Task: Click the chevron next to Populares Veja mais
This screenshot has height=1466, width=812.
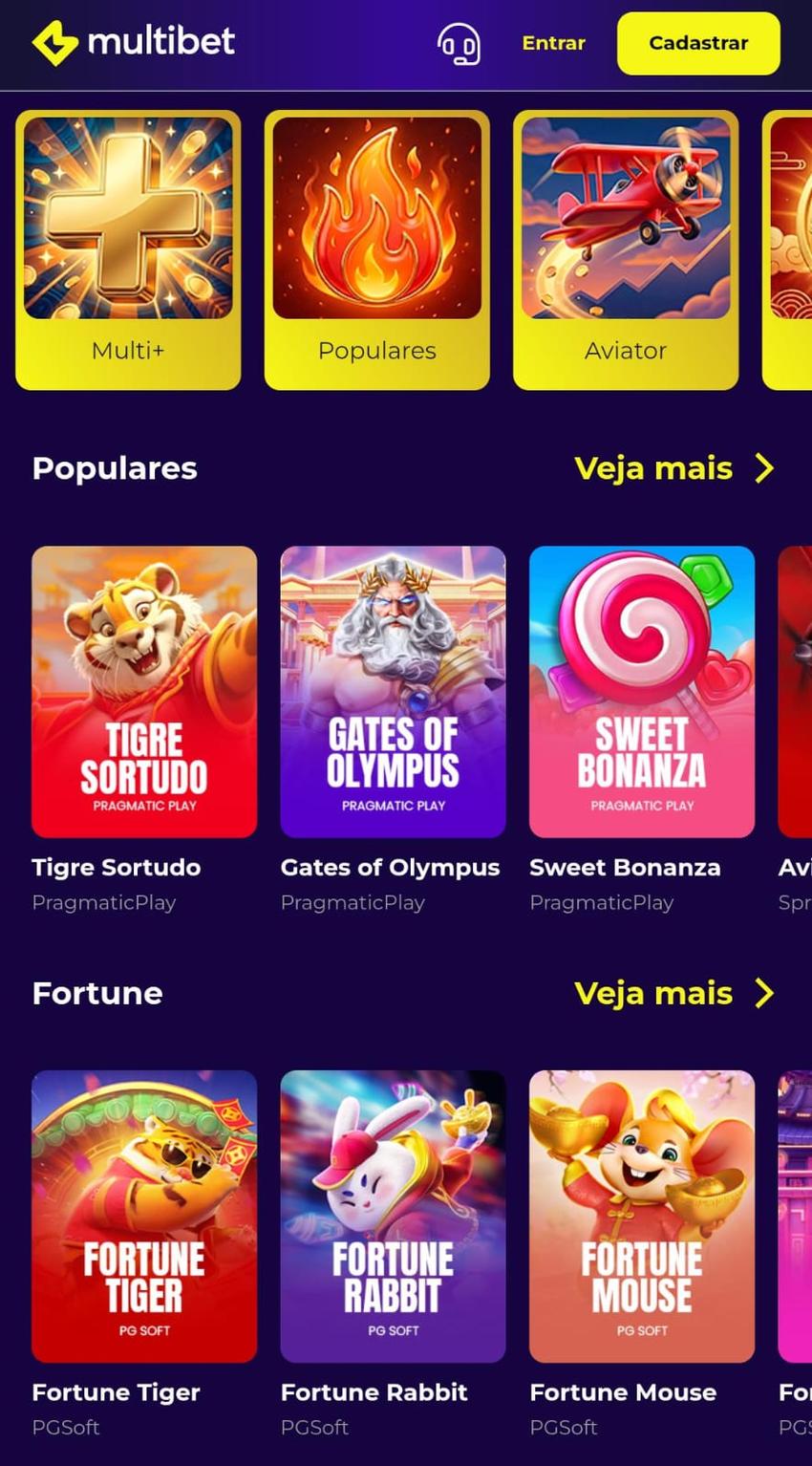Action: click(x=764, y=468)
